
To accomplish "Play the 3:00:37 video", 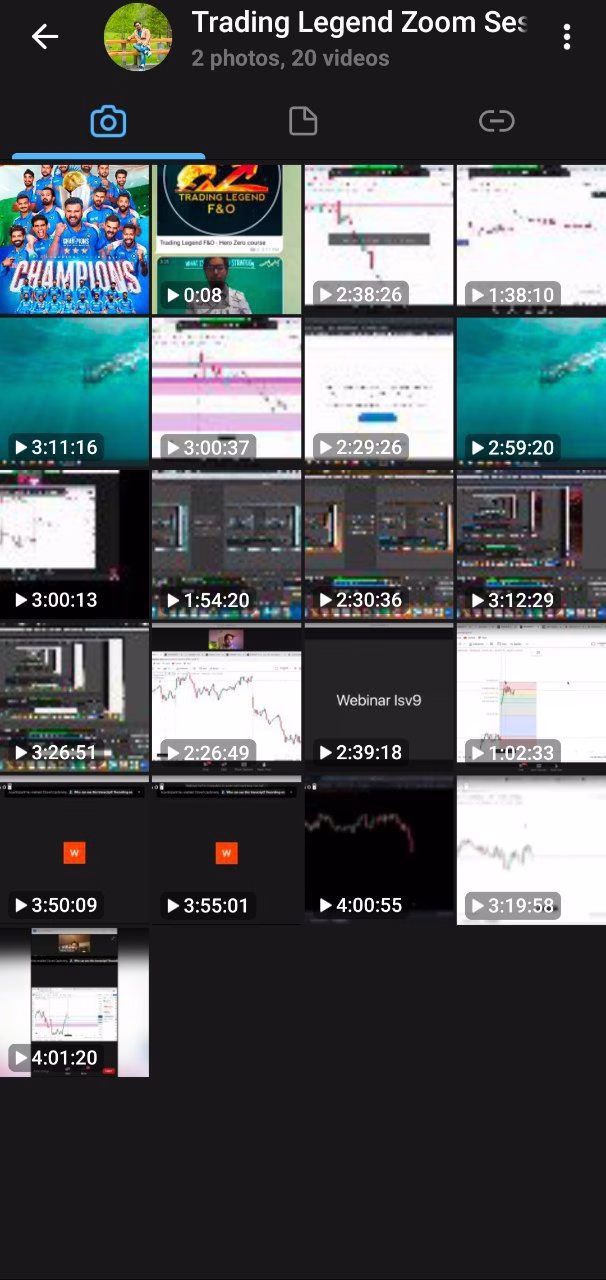I will click(x=226, y=390).
